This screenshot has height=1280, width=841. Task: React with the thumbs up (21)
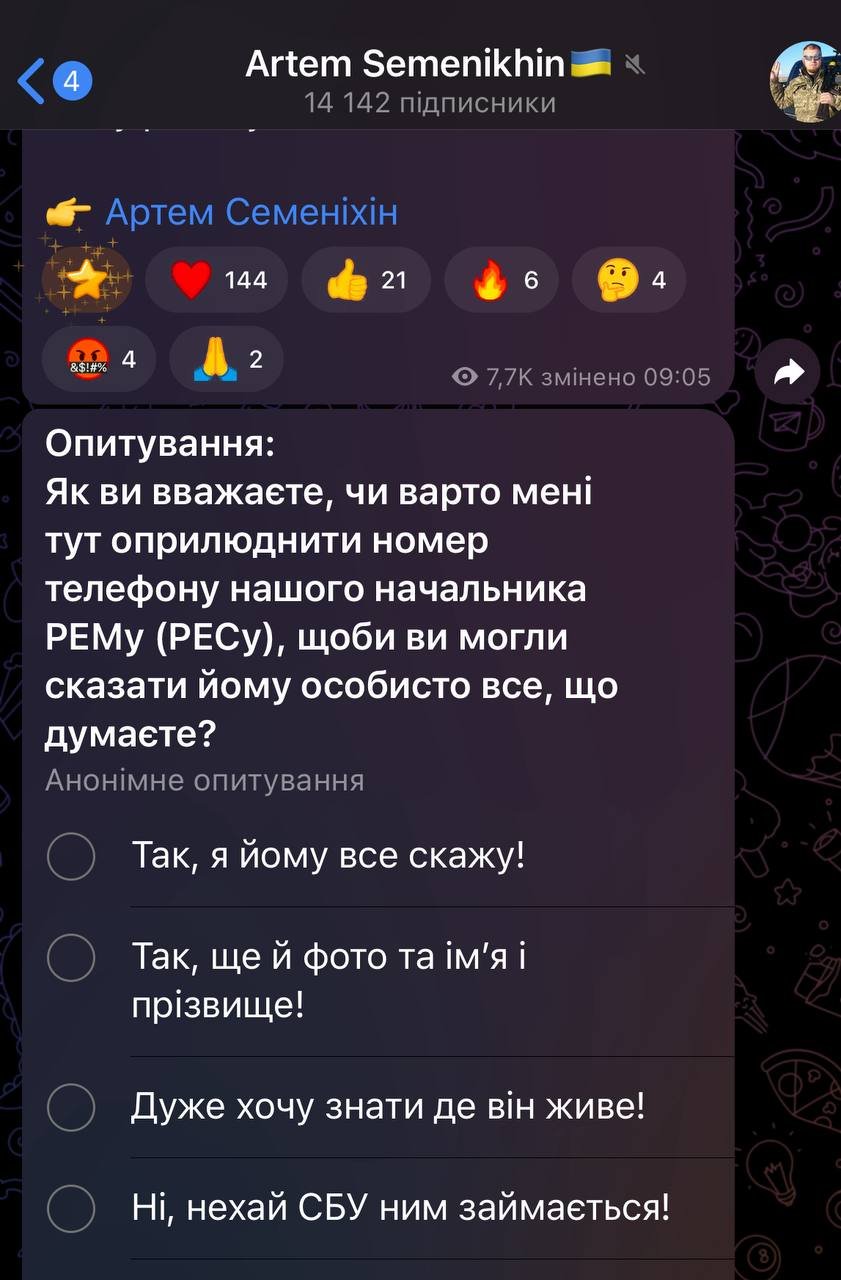(x=365, y=280)
